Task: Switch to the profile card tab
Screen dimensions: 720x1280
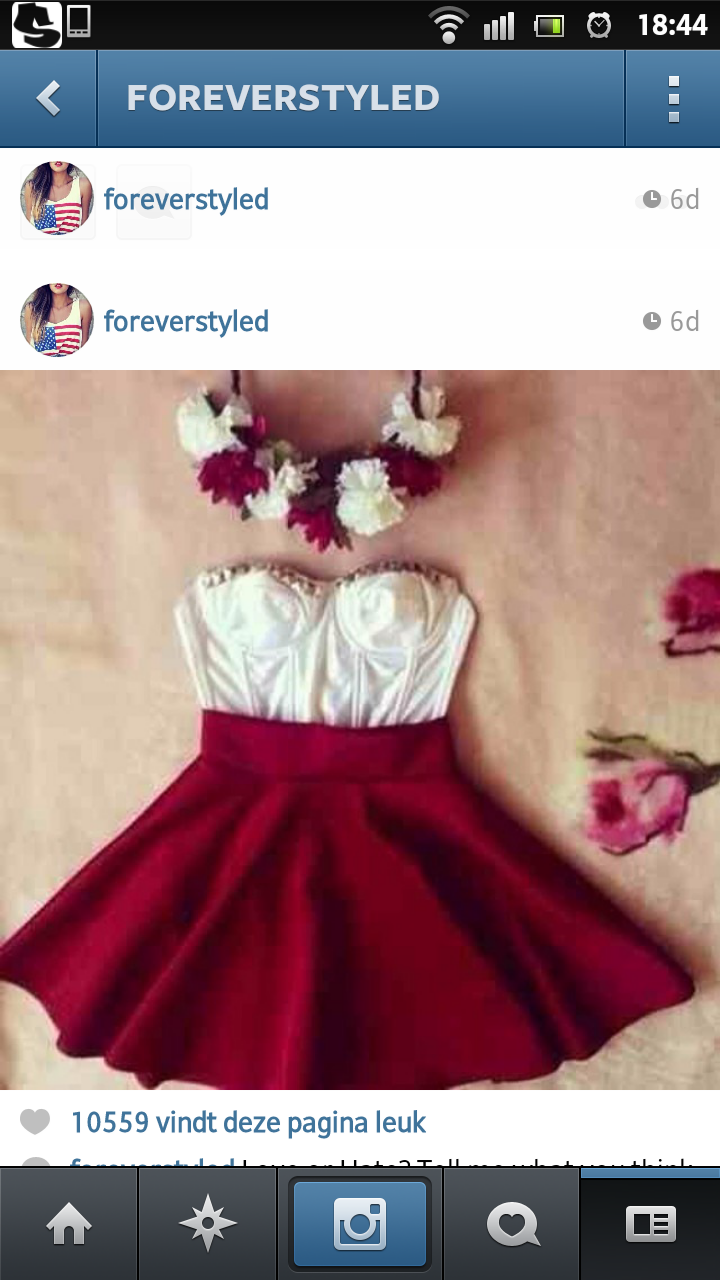Action: (651, 1223)
